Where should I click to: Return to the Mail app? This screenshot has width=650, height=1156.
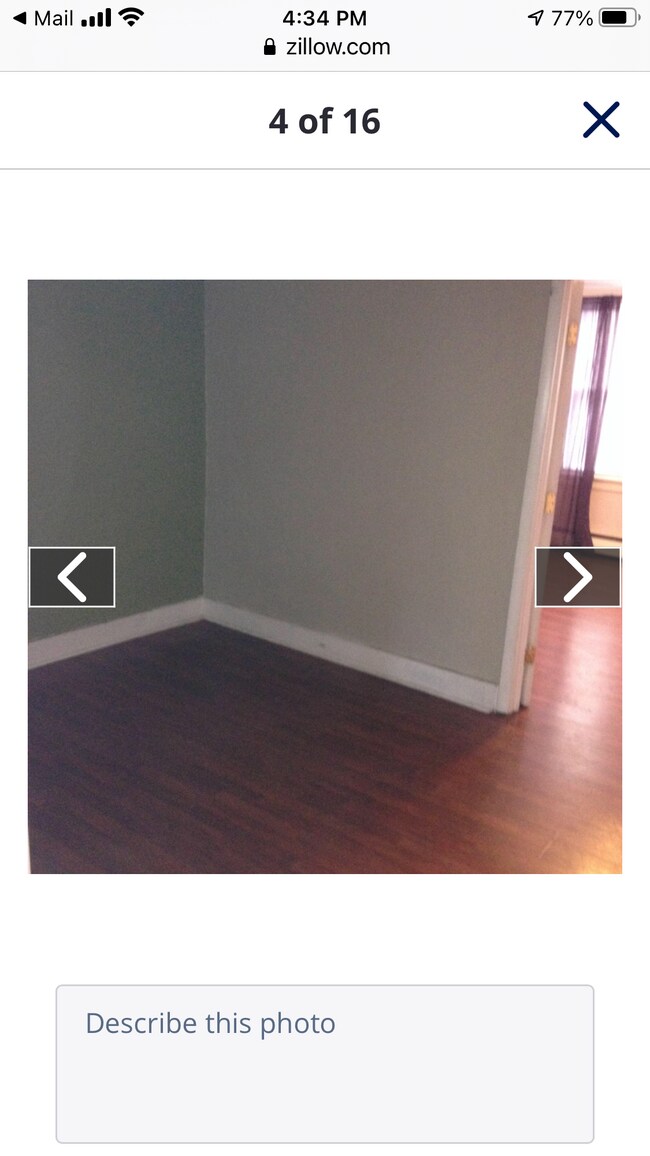pyautogui.click(x=43, y=18)
